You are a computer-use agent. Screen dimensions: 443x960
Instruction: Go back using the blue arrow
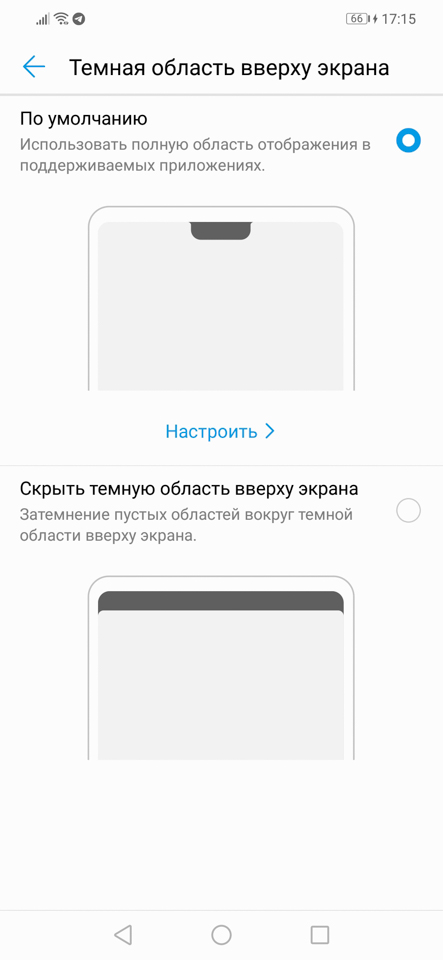34,67
